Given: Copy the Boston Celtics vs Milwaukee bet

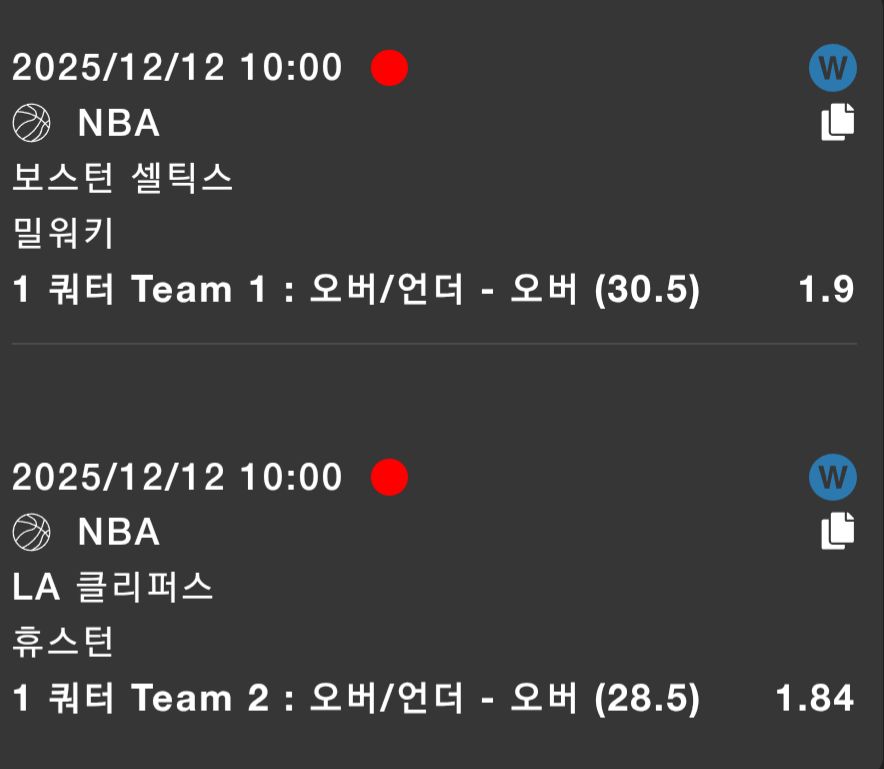Looking at the screenshot, I should [838, 121].
